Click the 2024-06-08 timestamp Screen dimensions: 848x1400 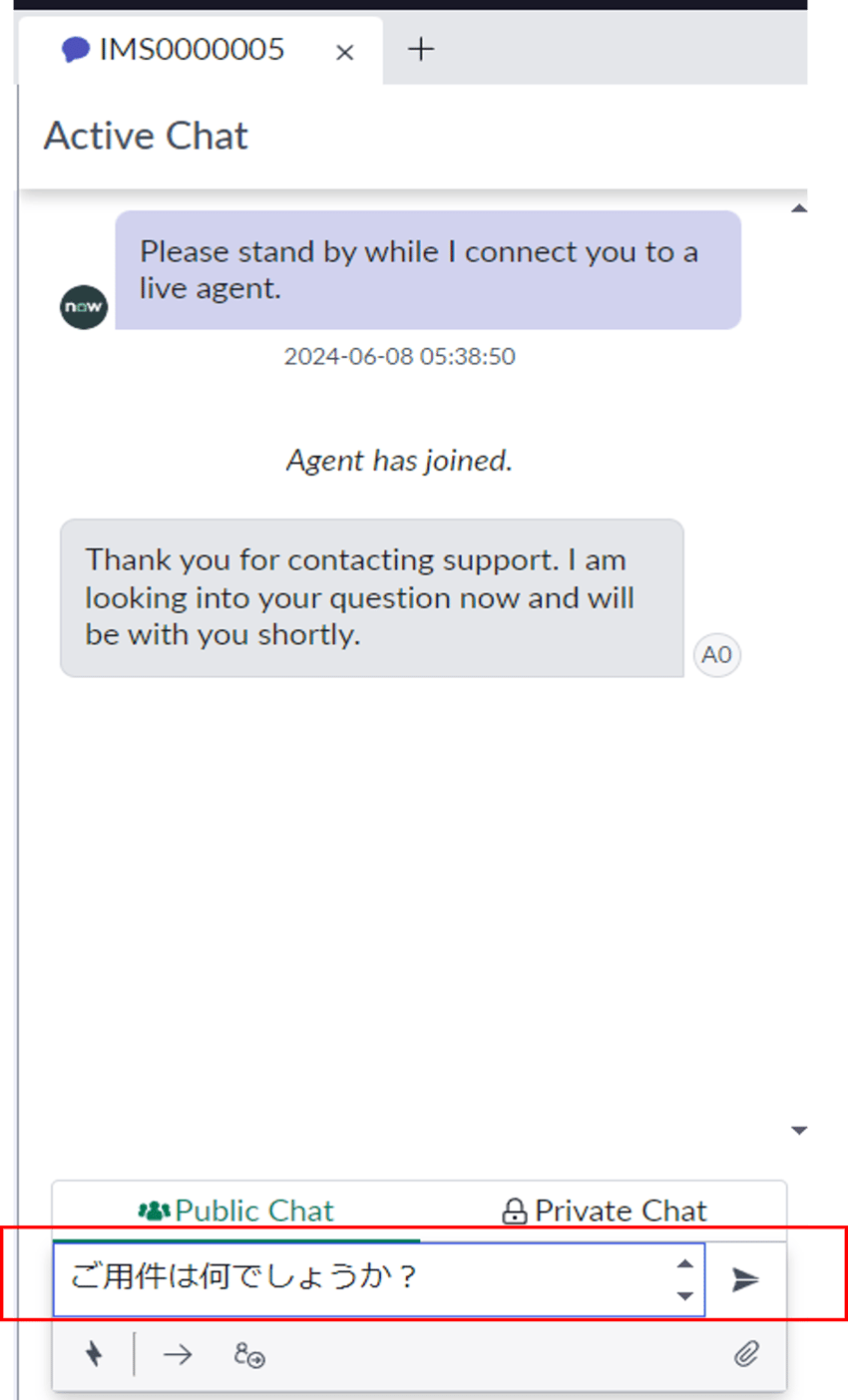399,356
